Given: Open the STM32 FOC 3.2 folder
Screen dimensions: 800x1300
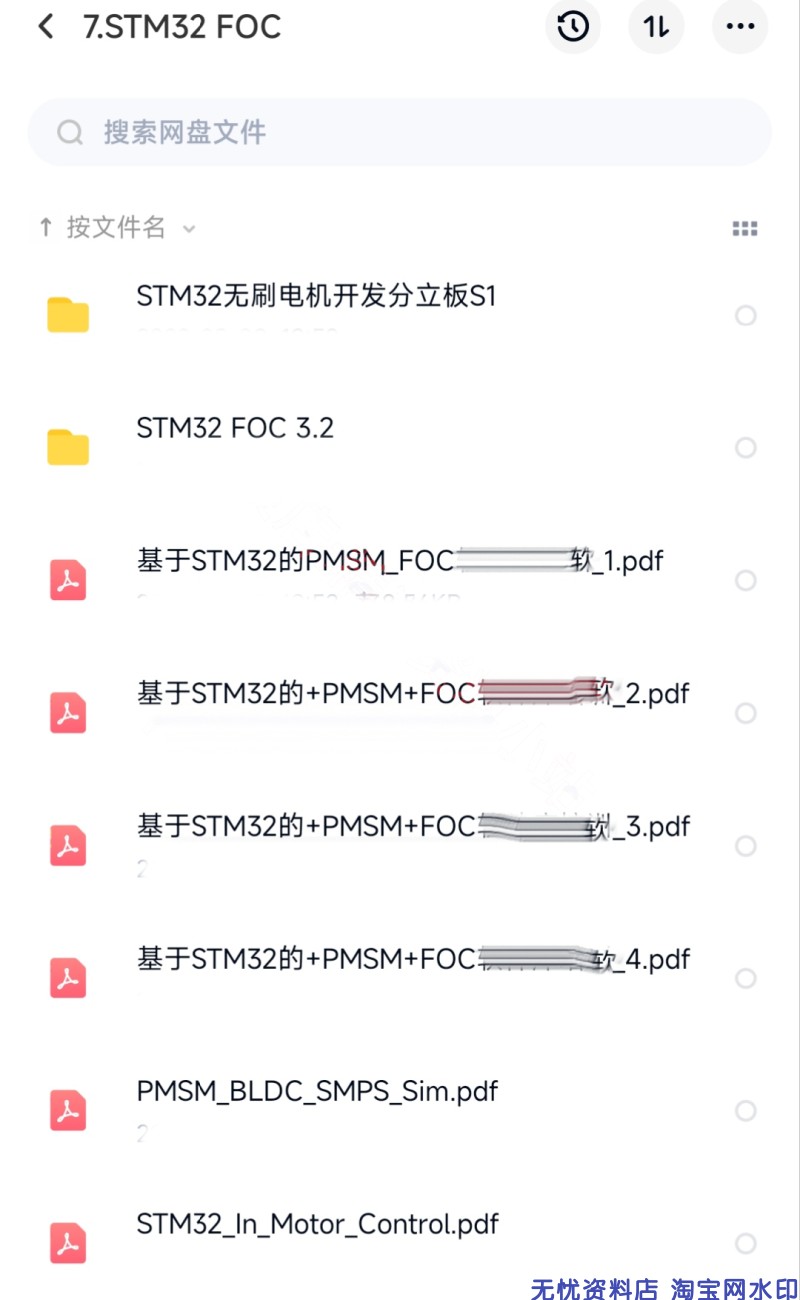Looking at the screenshot, I should click(236, 428).
